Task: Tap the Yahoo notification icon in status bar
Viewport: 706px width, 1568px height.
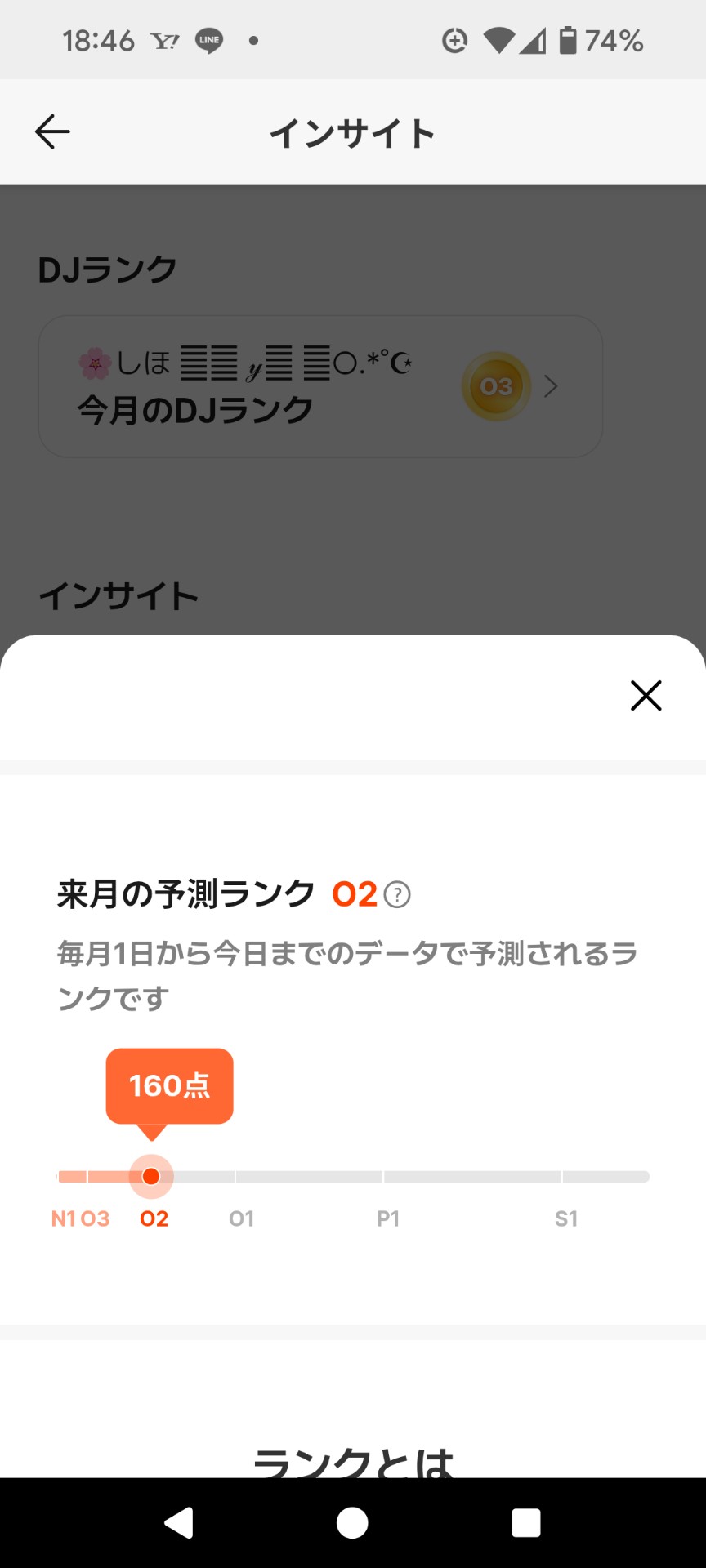Action: pos(163,40)
